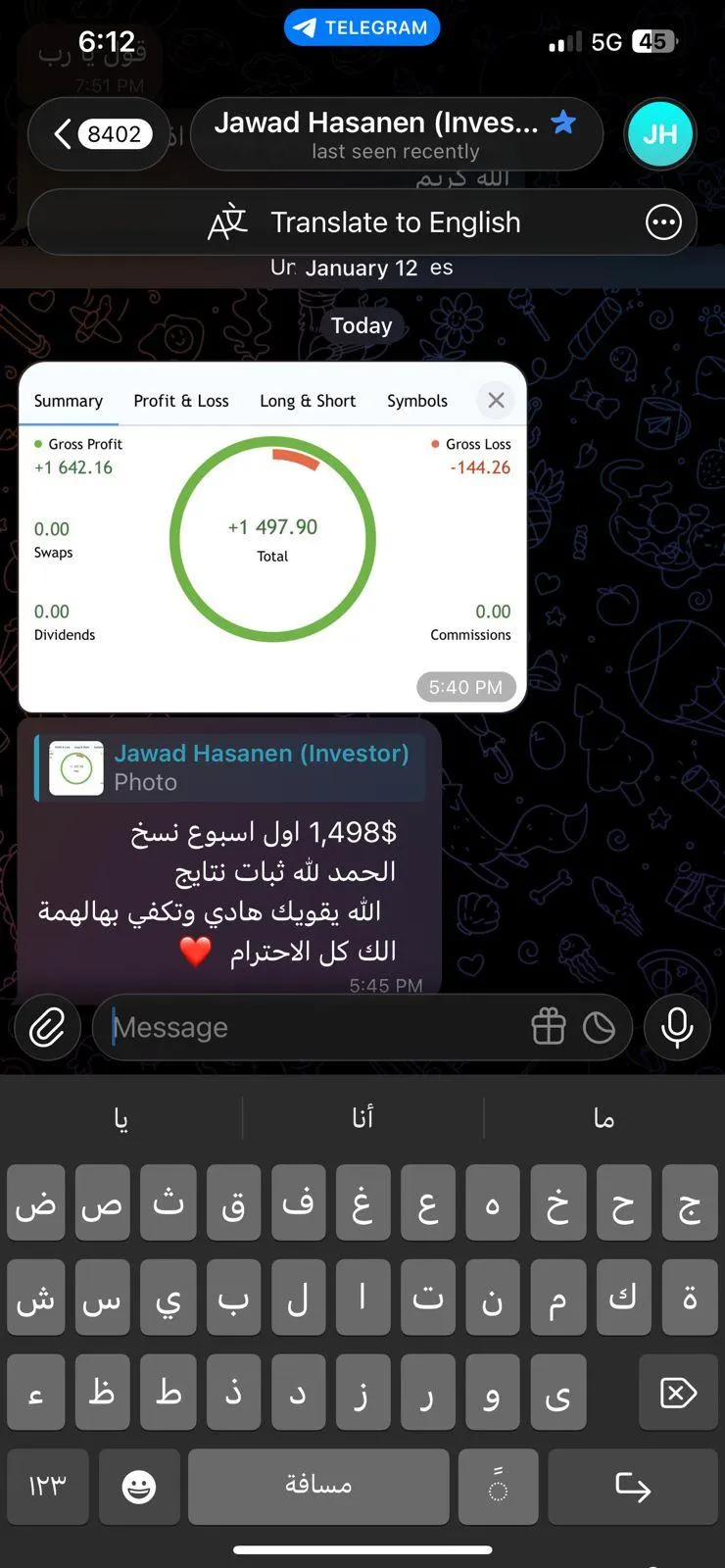
Task: Focus the Message text field
Action: click(314, 1027)
